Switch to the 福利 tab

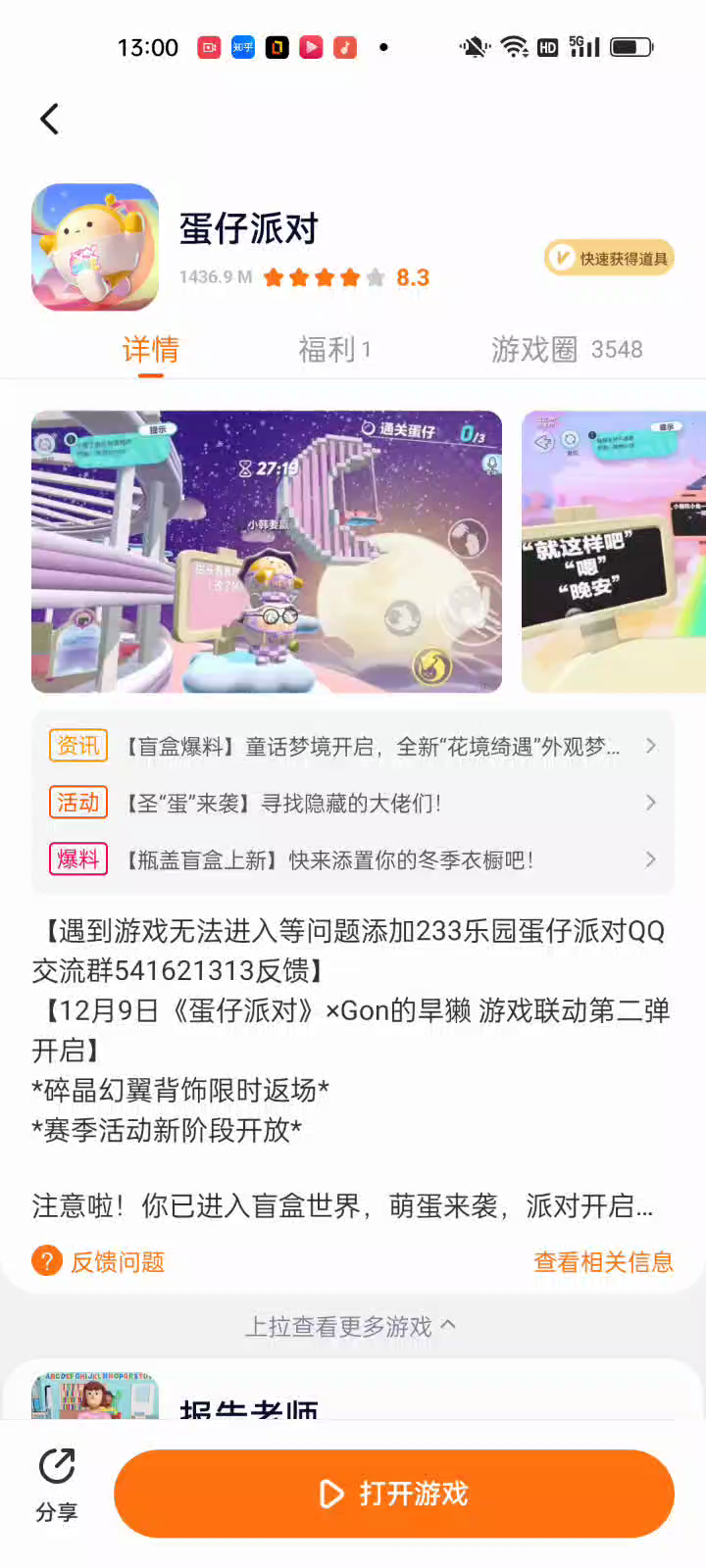click(x=334, y=349)
